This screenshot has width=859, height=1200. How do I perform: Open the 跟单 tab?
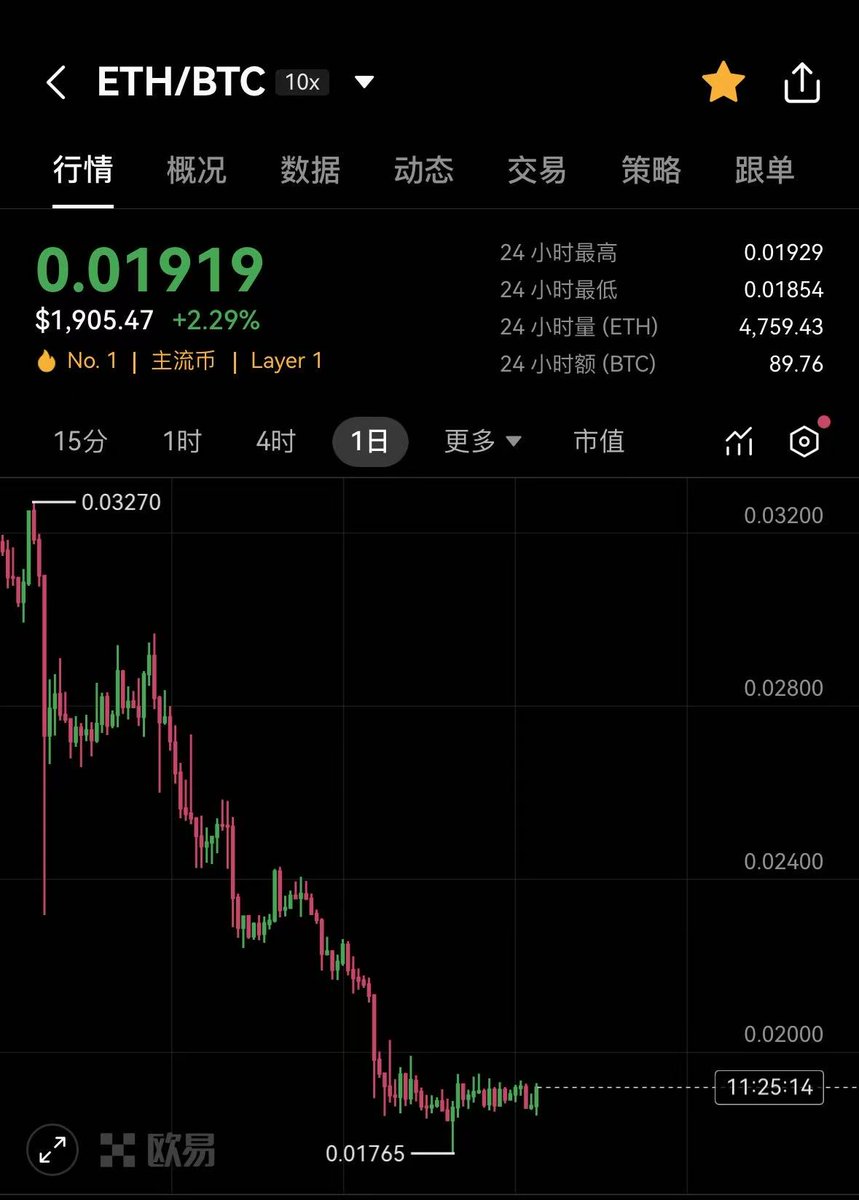[x=764, y=170]
